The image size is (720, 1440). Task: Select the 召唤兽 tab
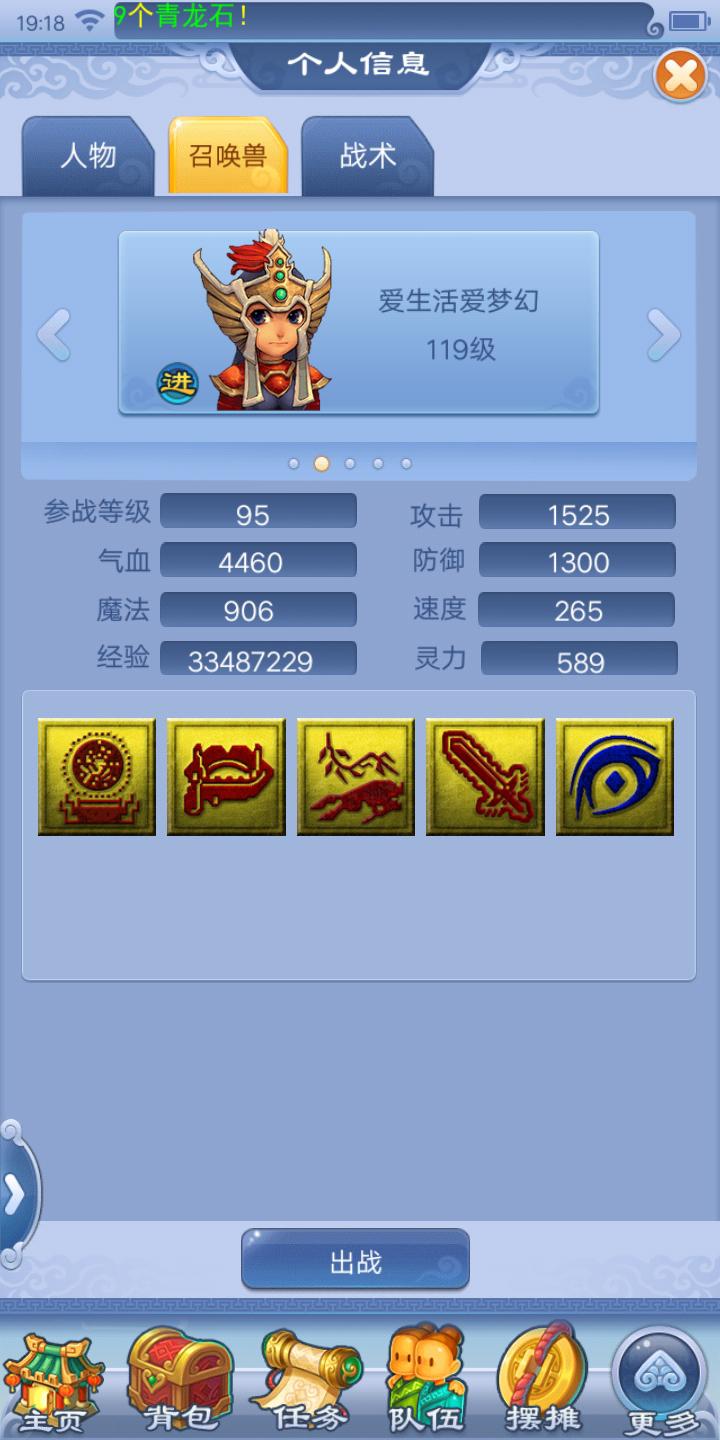click(228, 157)
